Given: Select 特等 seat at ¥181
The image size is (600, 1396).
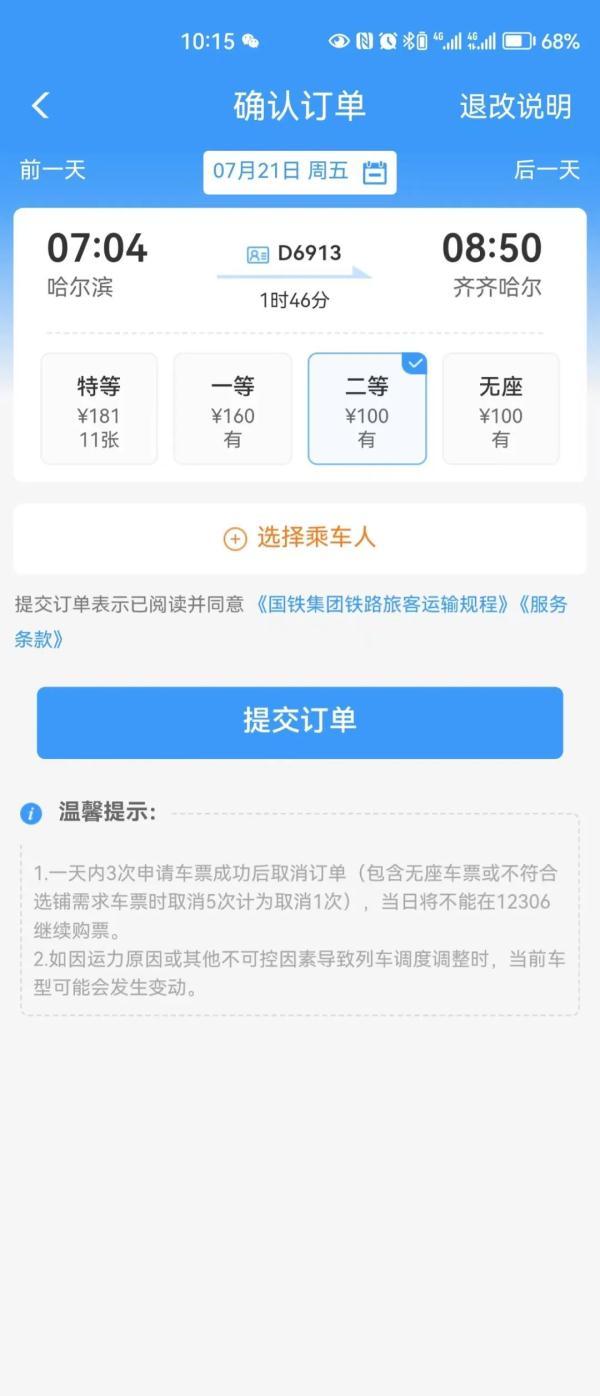Looking at the screenshot, I should (99, 409).
